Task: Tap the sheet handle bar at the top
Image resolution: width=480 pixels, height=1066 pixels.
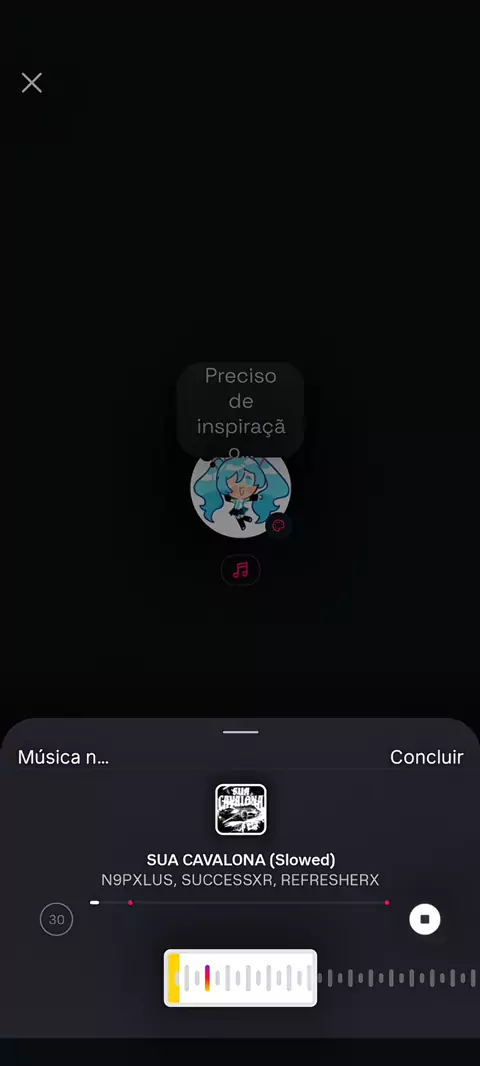Action: pyautogui.click(x=240, y=732)
